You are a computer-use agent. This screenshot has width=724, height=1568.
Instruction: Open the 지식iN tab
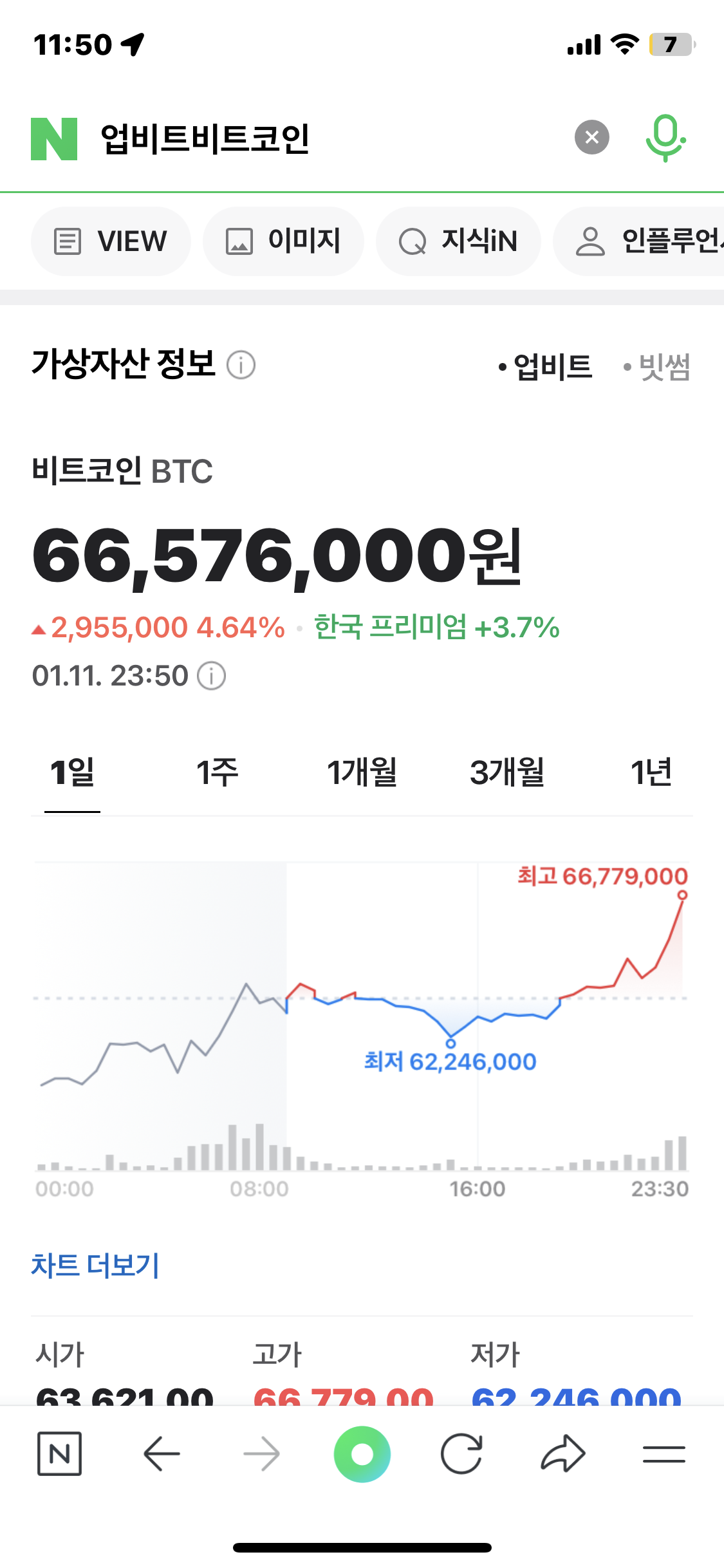458,241
